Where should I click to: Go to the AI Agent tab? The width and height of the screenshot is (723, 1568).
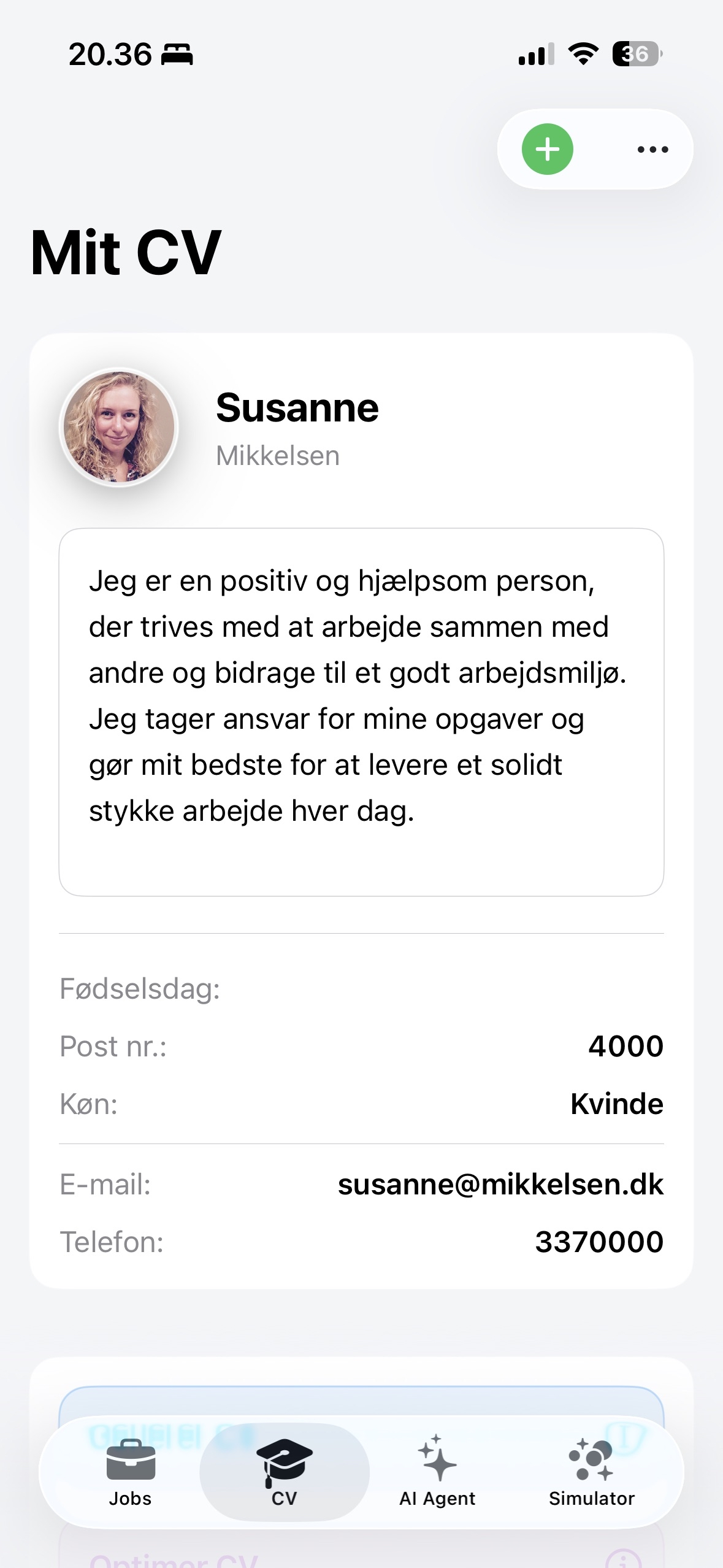click(x=437, y=1472)
